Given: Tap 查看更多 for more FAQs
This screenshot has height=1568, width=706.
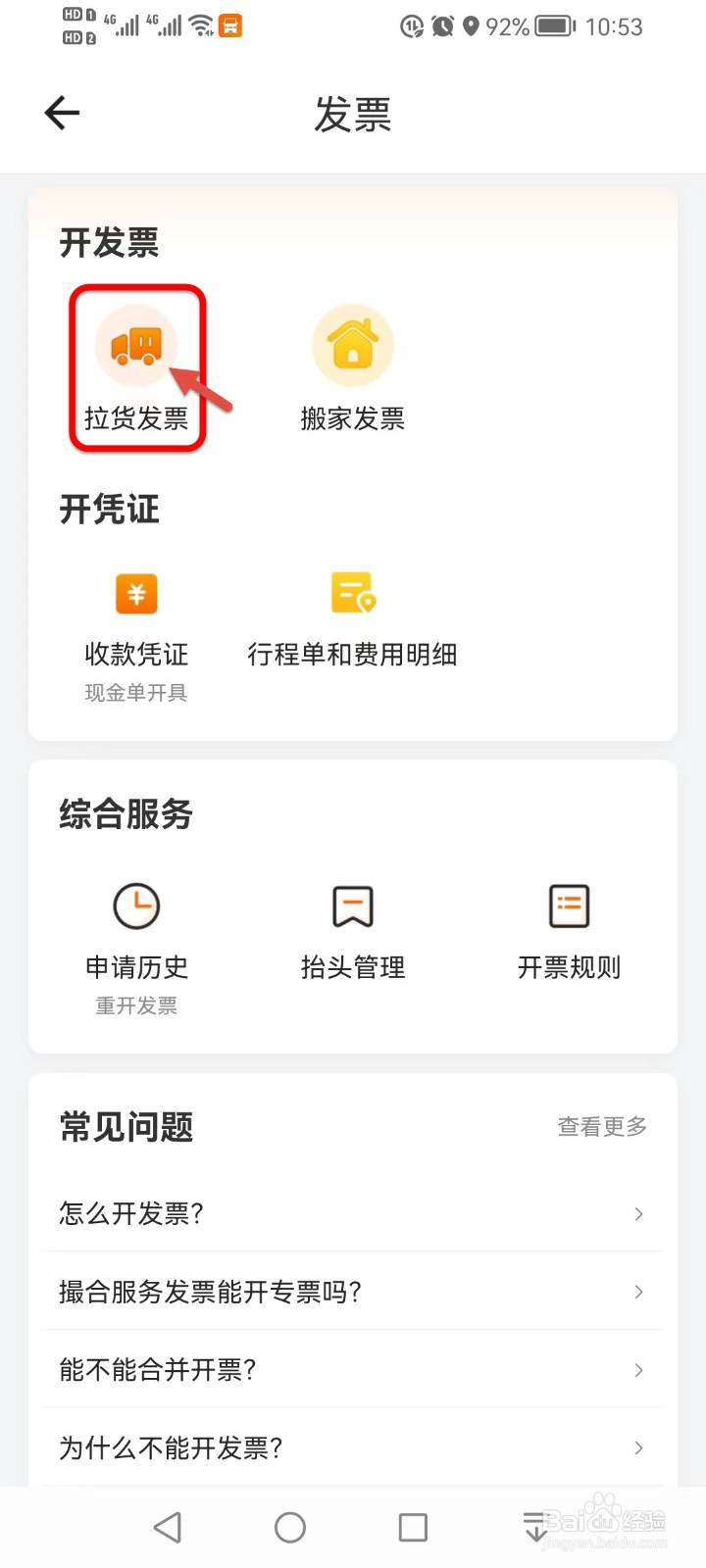Looking at the screenshot, I should [x=602, y=1127].
